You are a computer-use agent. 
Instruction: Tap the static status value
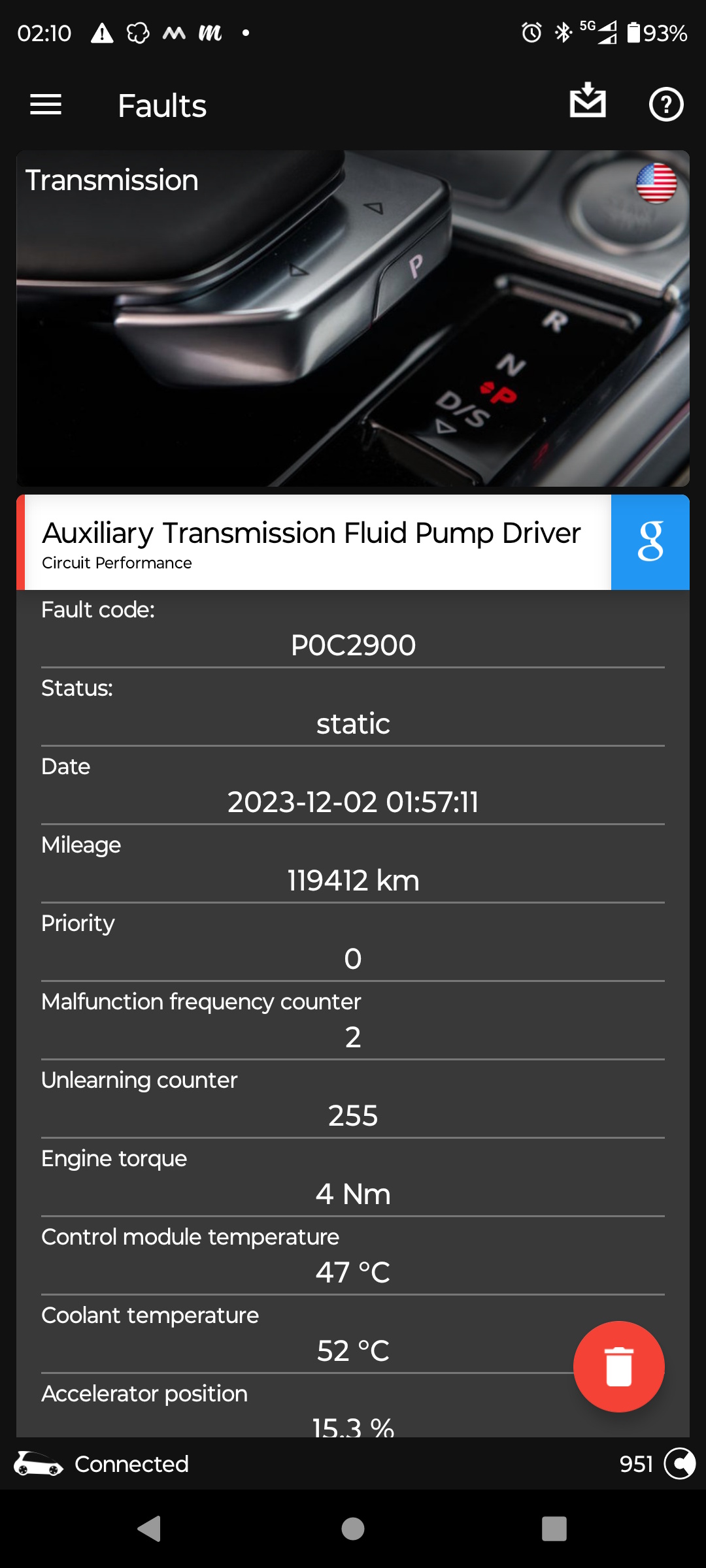pyautogui.click(x=353, y=723)
